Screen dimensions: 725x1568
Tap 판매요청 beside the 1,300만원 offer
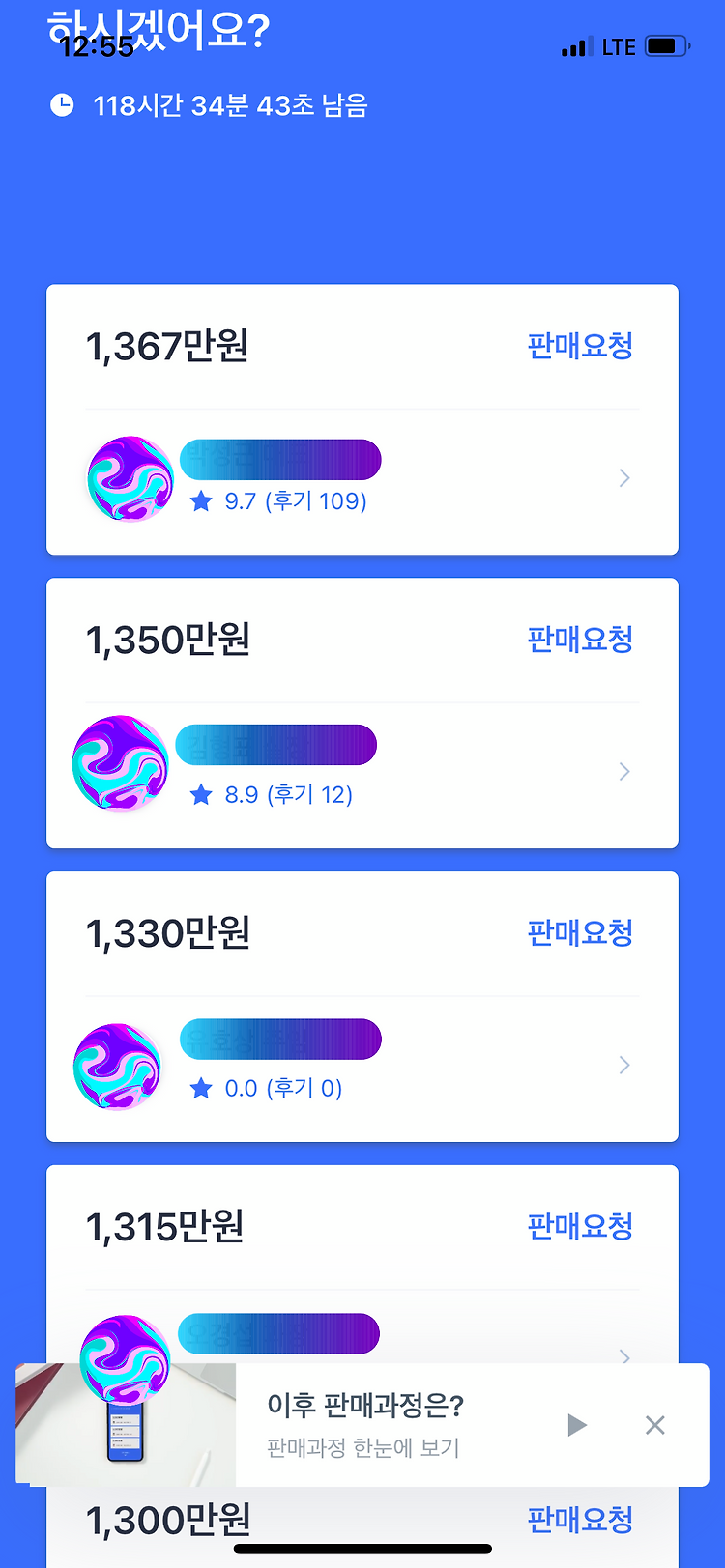(580, 1520)
